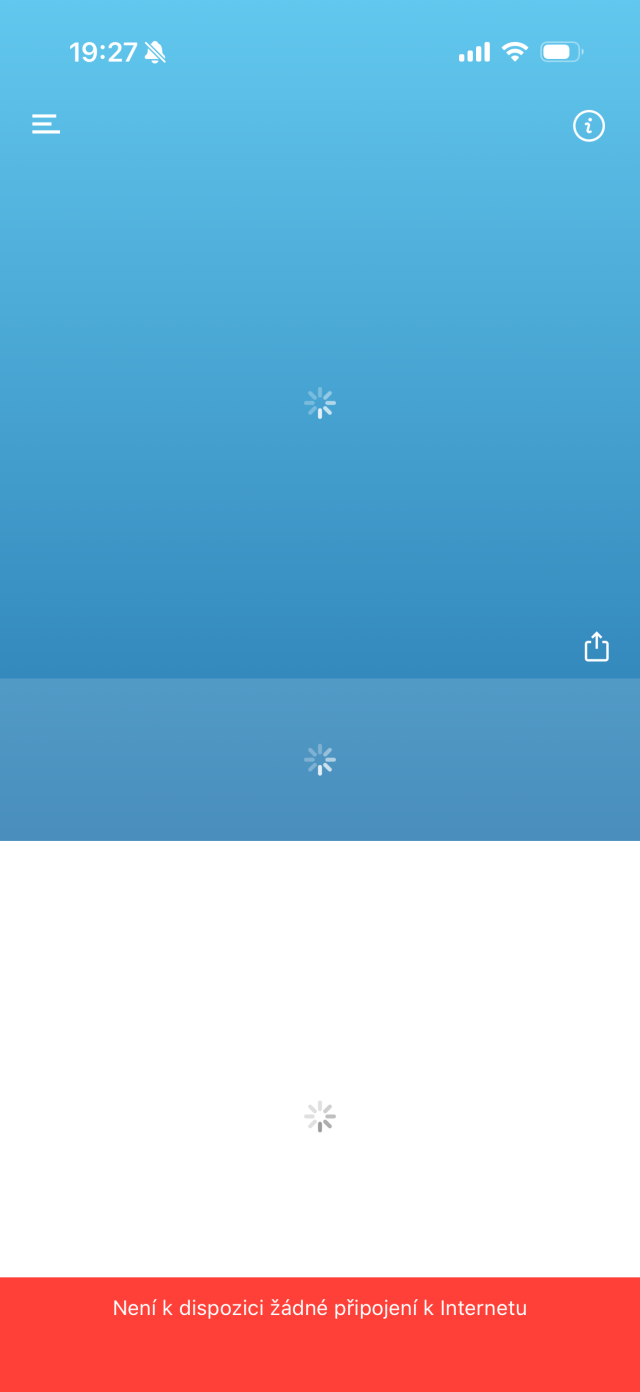This screenshot has width=640, height=1392.
Task: Open the hamburger drawer menu
Action: [x=46, y=124]
